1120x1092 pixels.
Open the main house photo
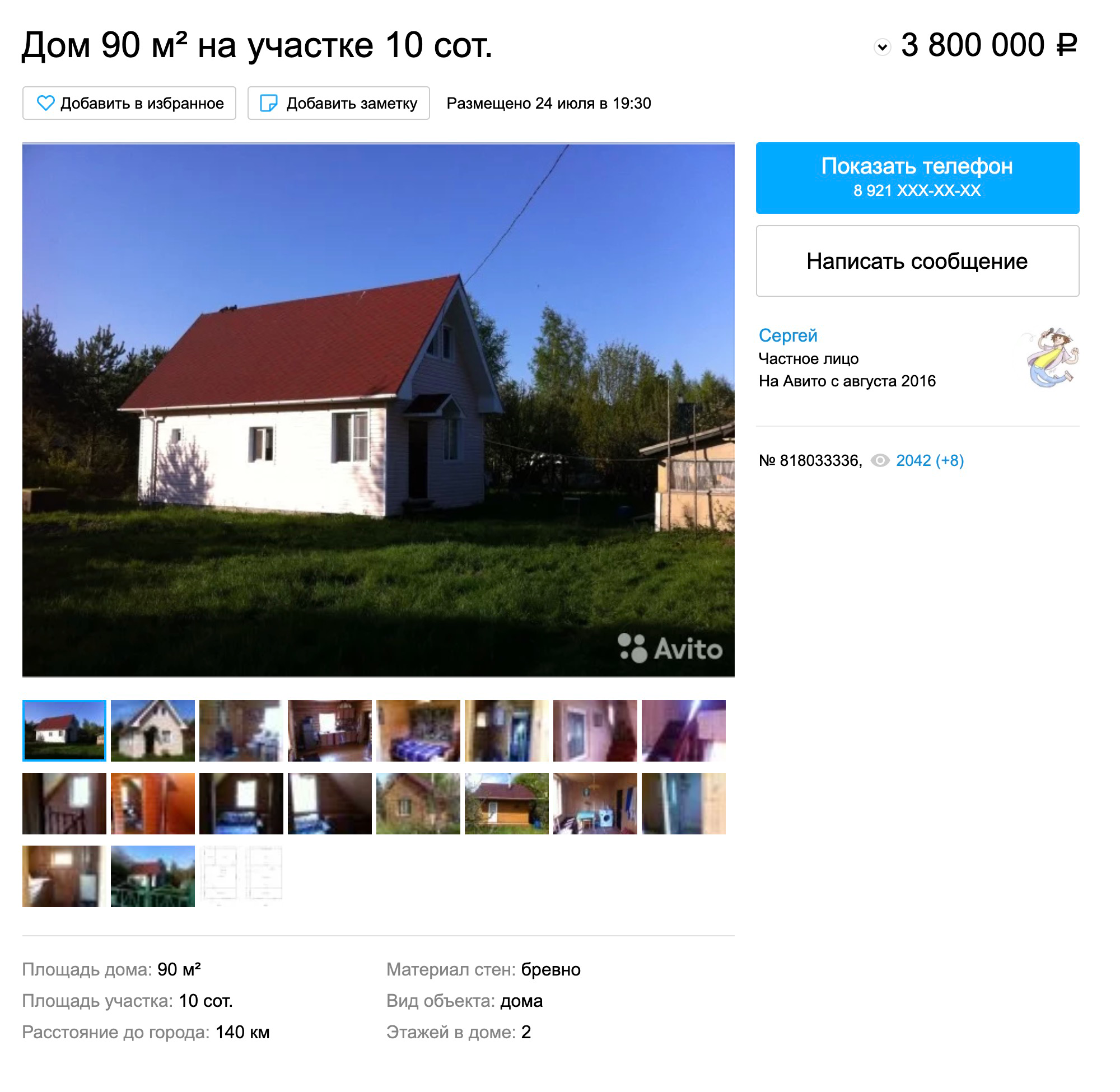pos(378,410)
